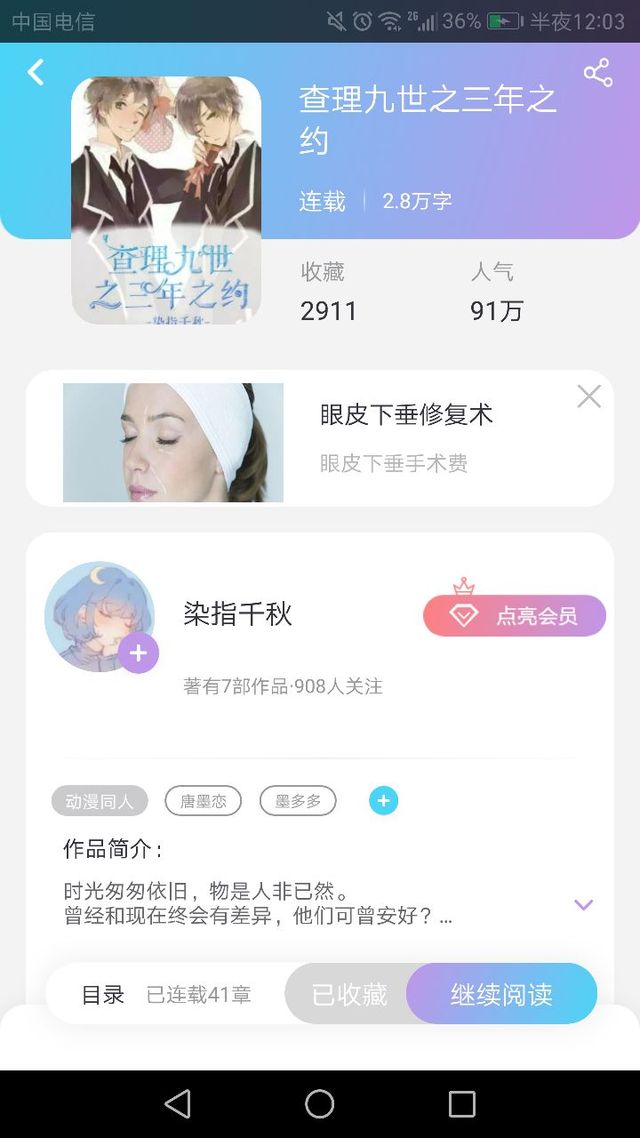Select the 唐墨恋 tag

point(203,801)
